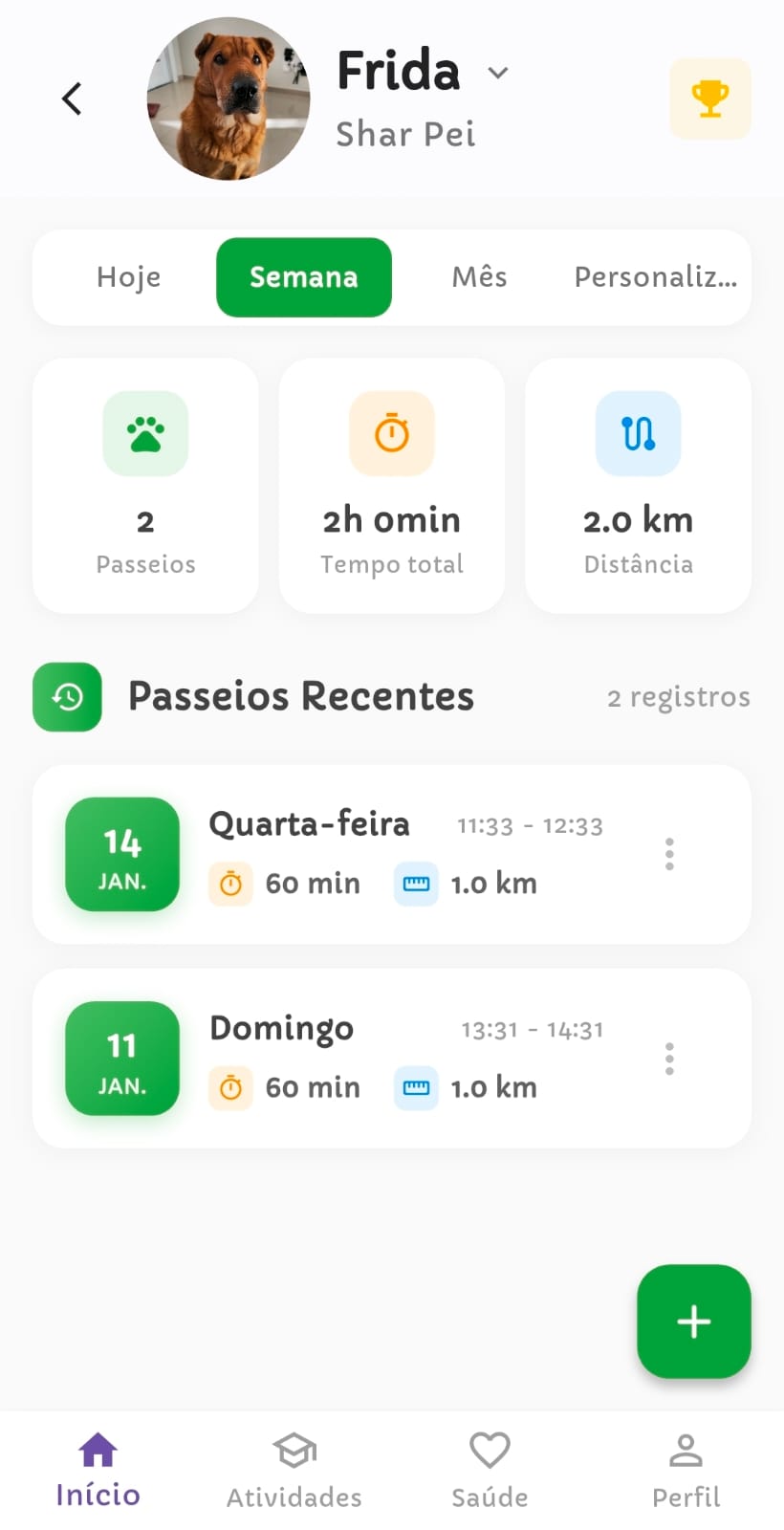Click the stopwatch icon on Quarta-feira walk
The height and width of the screenshot is (1530, 784).
(x=230, y=884)
